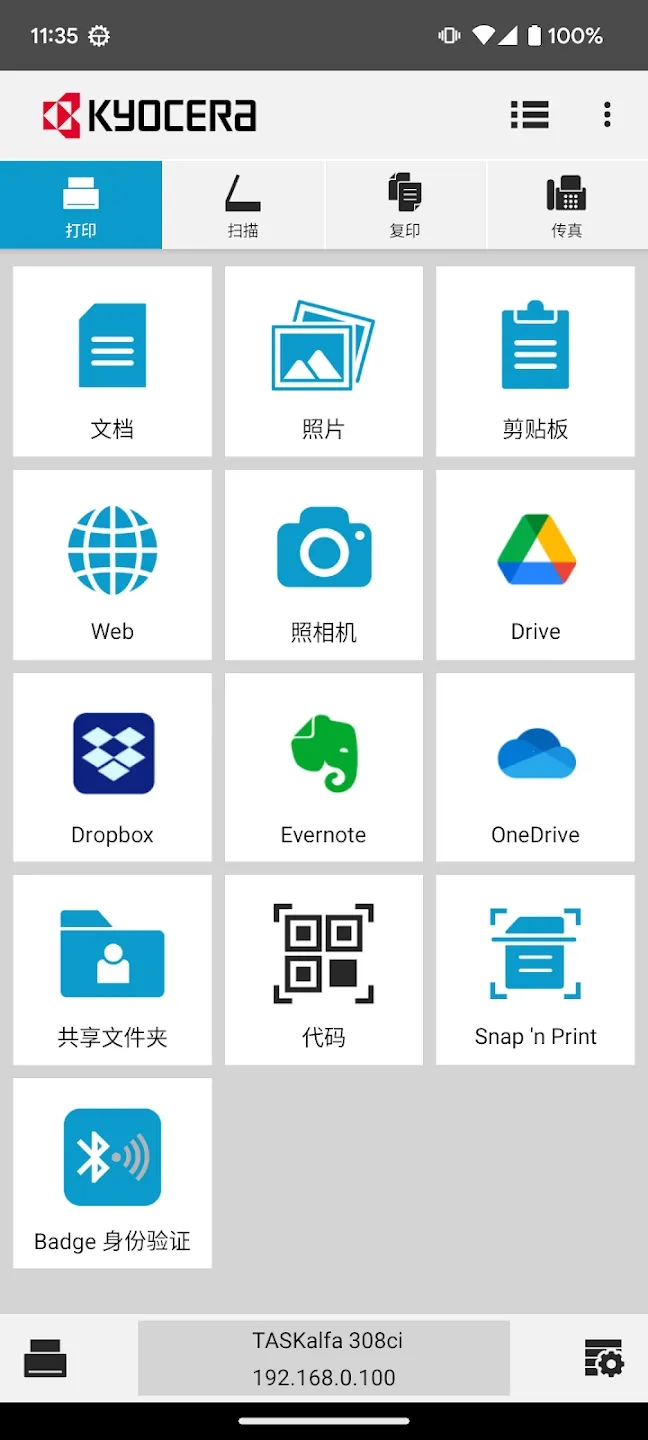This screenshot has width=648, height=1440.
Task: Open 文档 to print a document
Action: (x=112, y=361)
